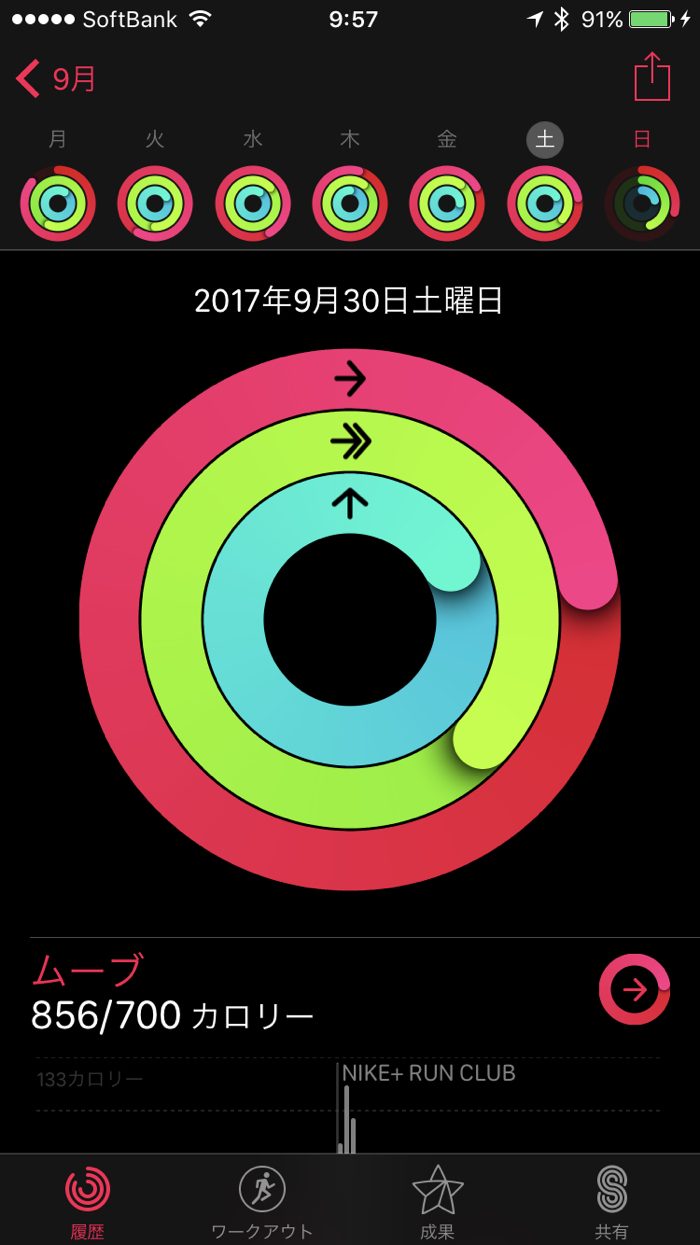Select Friday (金) activity rings
The width and height of the screenshot is (700, 1245).
point(446,203)
